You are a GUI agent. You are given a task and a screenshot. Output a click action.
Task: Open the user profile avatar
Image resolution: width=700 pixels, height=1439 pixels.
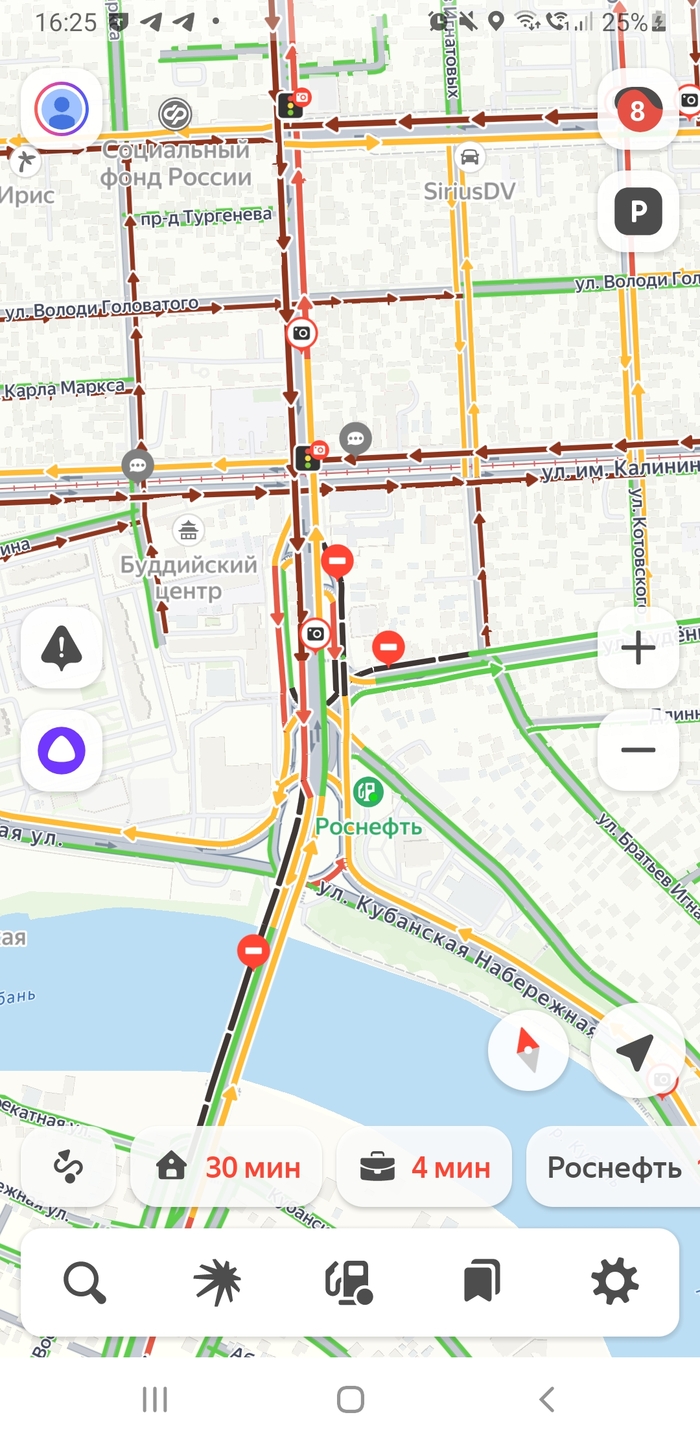click(x=62, y=109)
